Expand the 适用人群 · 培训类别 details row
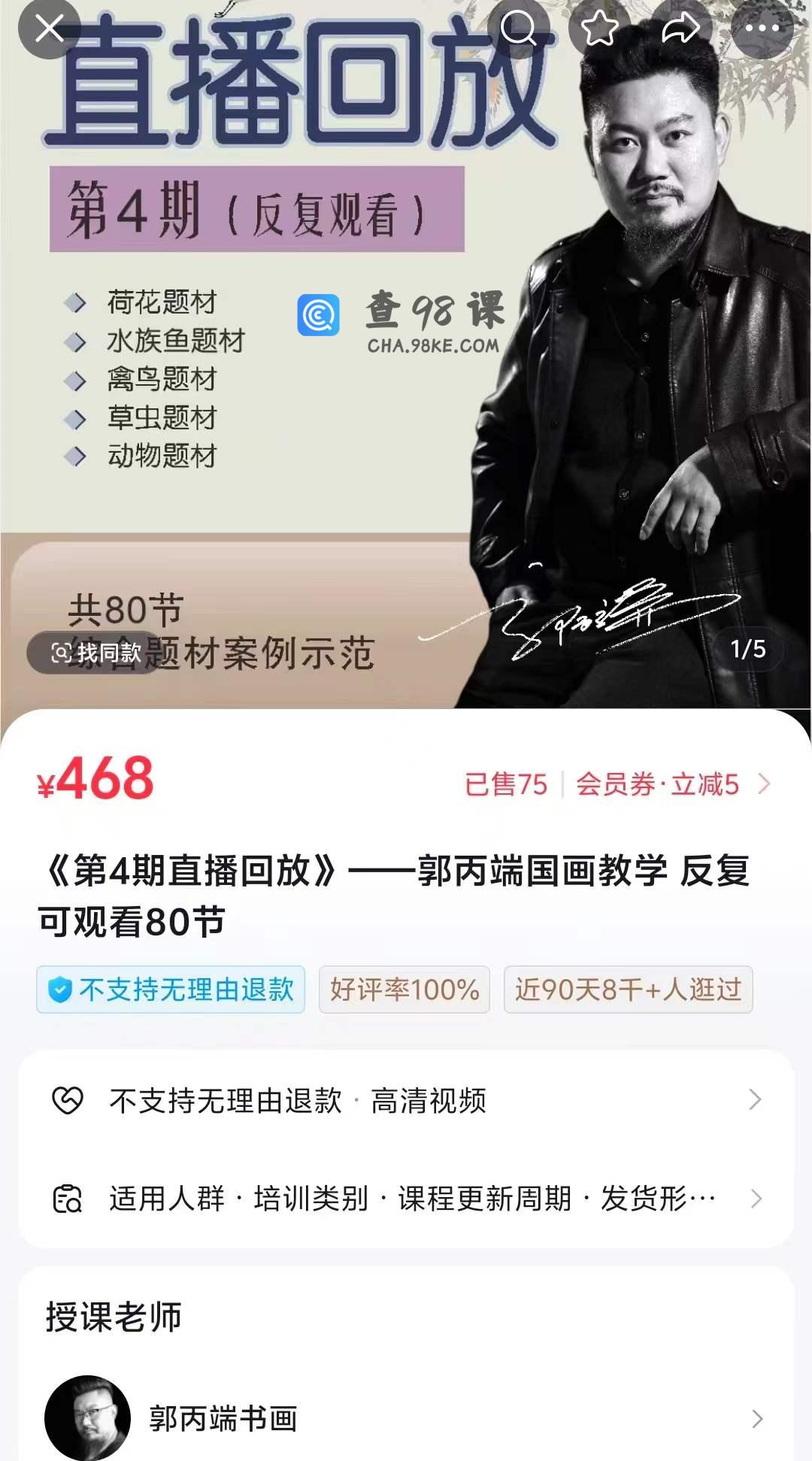Viewport: 812px width, 1461px height. 406,1199
